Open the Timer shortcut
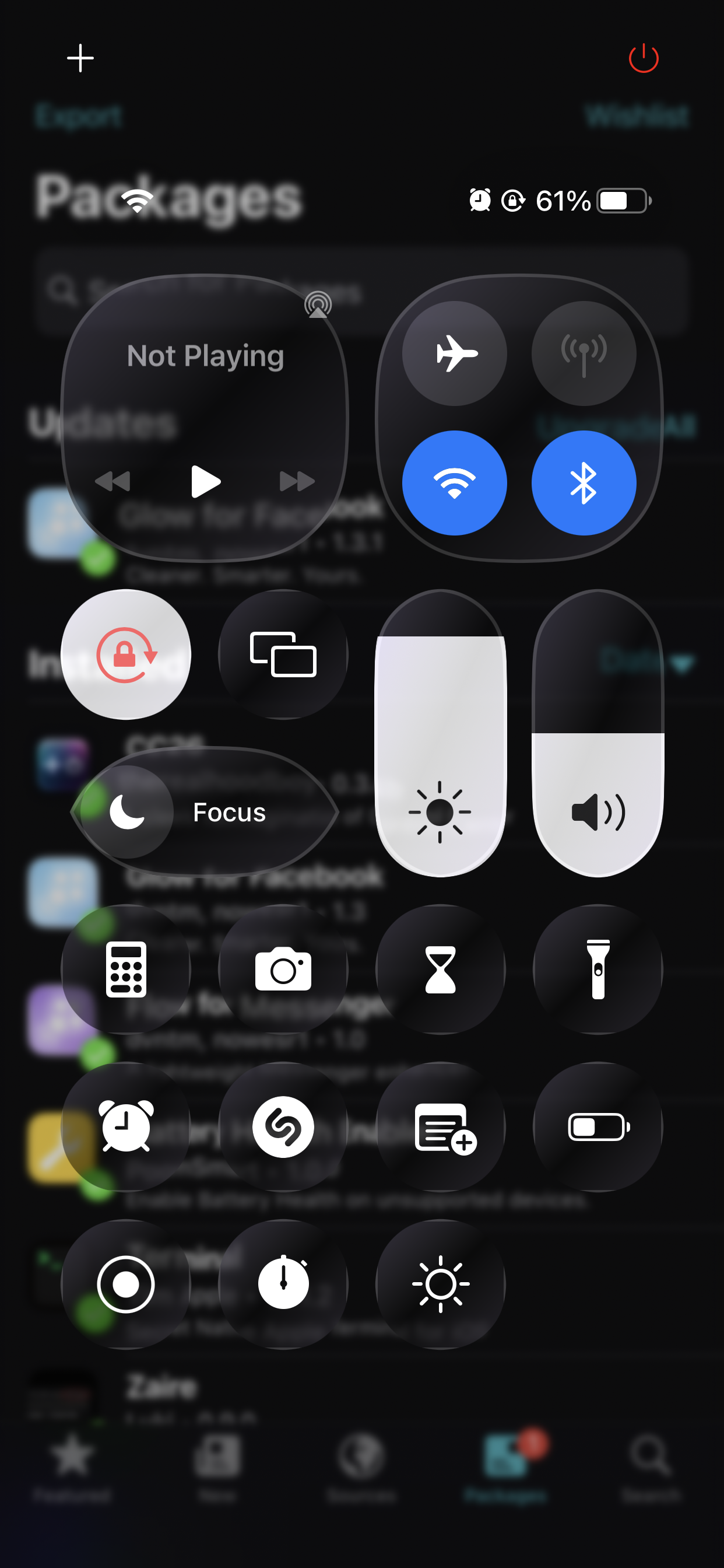Screen dimensions: 724x1568 (441, 969)
